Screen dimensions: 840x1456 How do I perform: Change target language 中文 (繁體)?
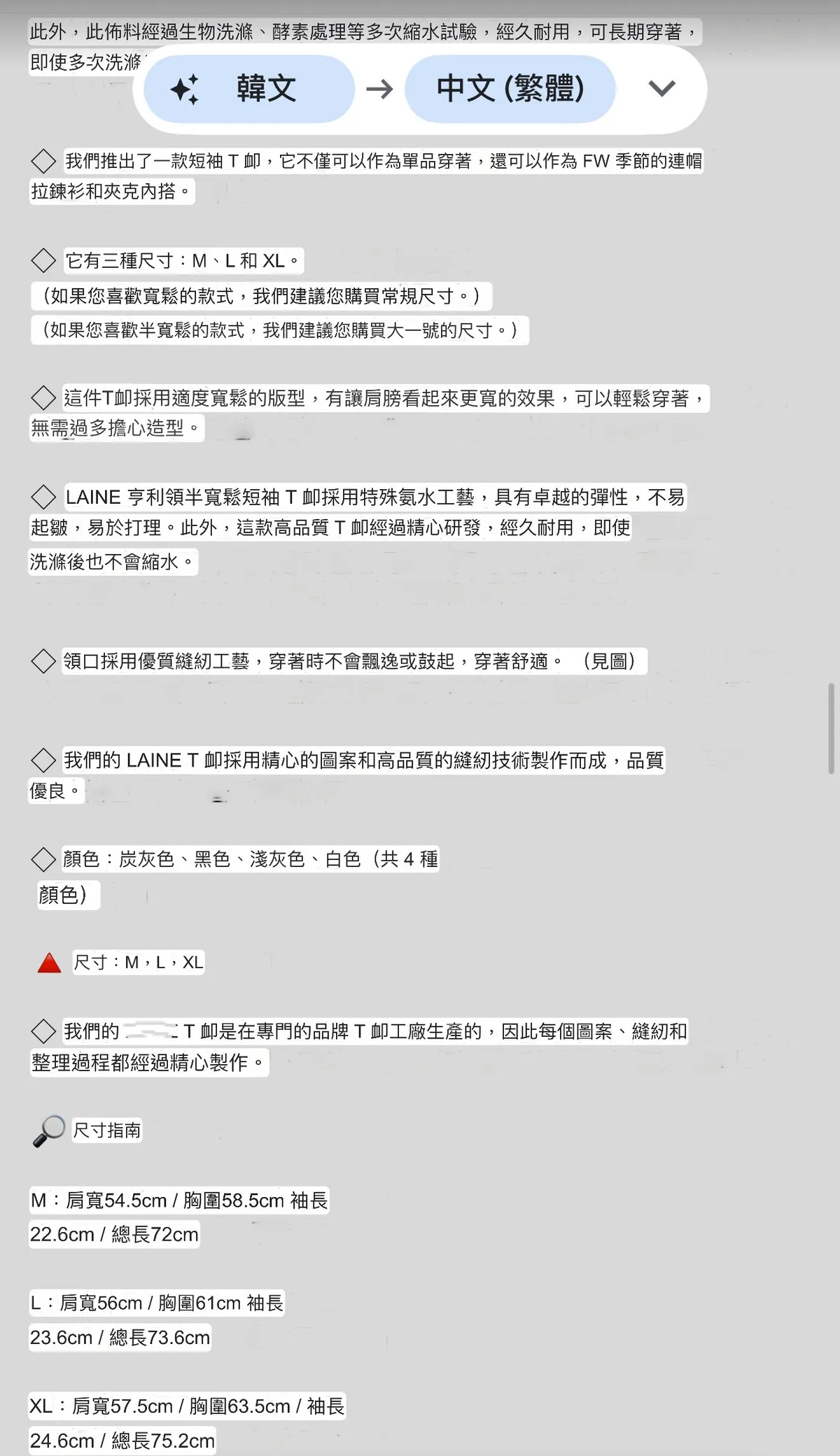pyautogui.click(x=510, y=89)
